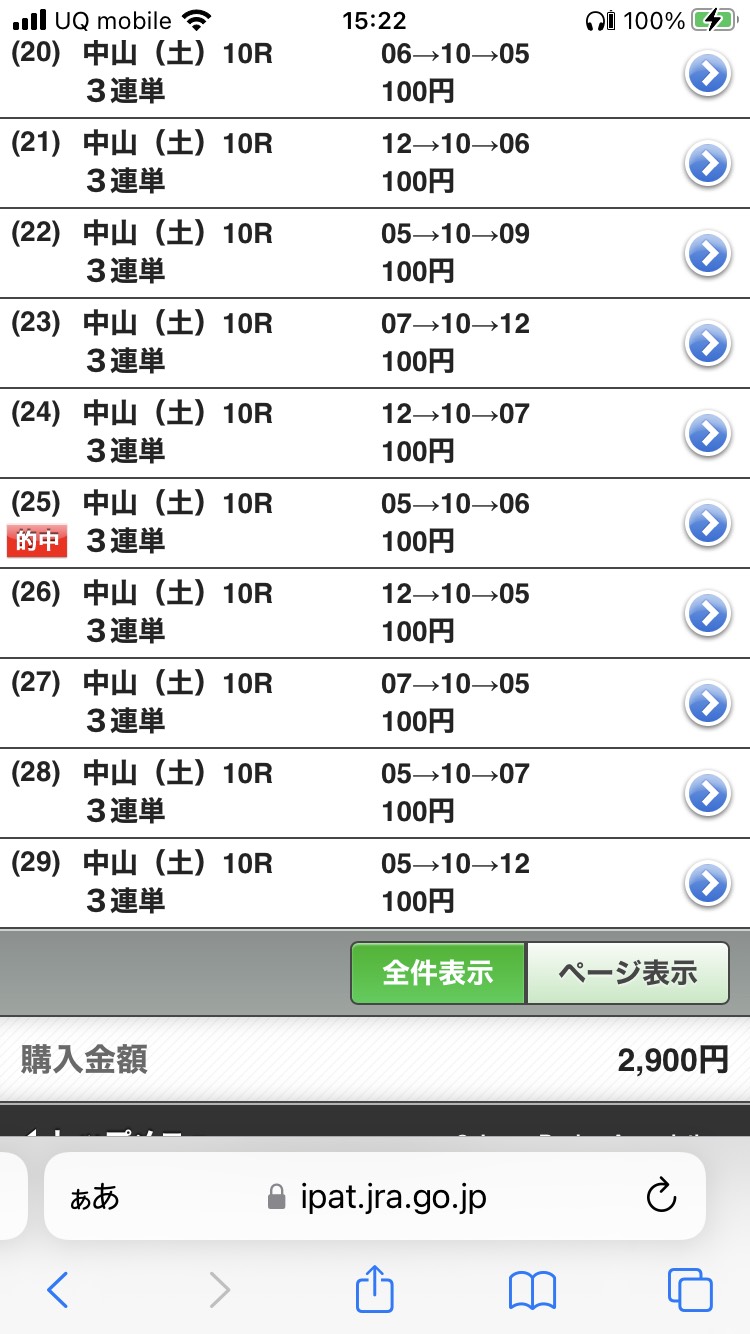Image resolution: width=750 pixels, height=1334 pixels.
Task: View bet (26) 12→10→05 details
Action: 708,613
